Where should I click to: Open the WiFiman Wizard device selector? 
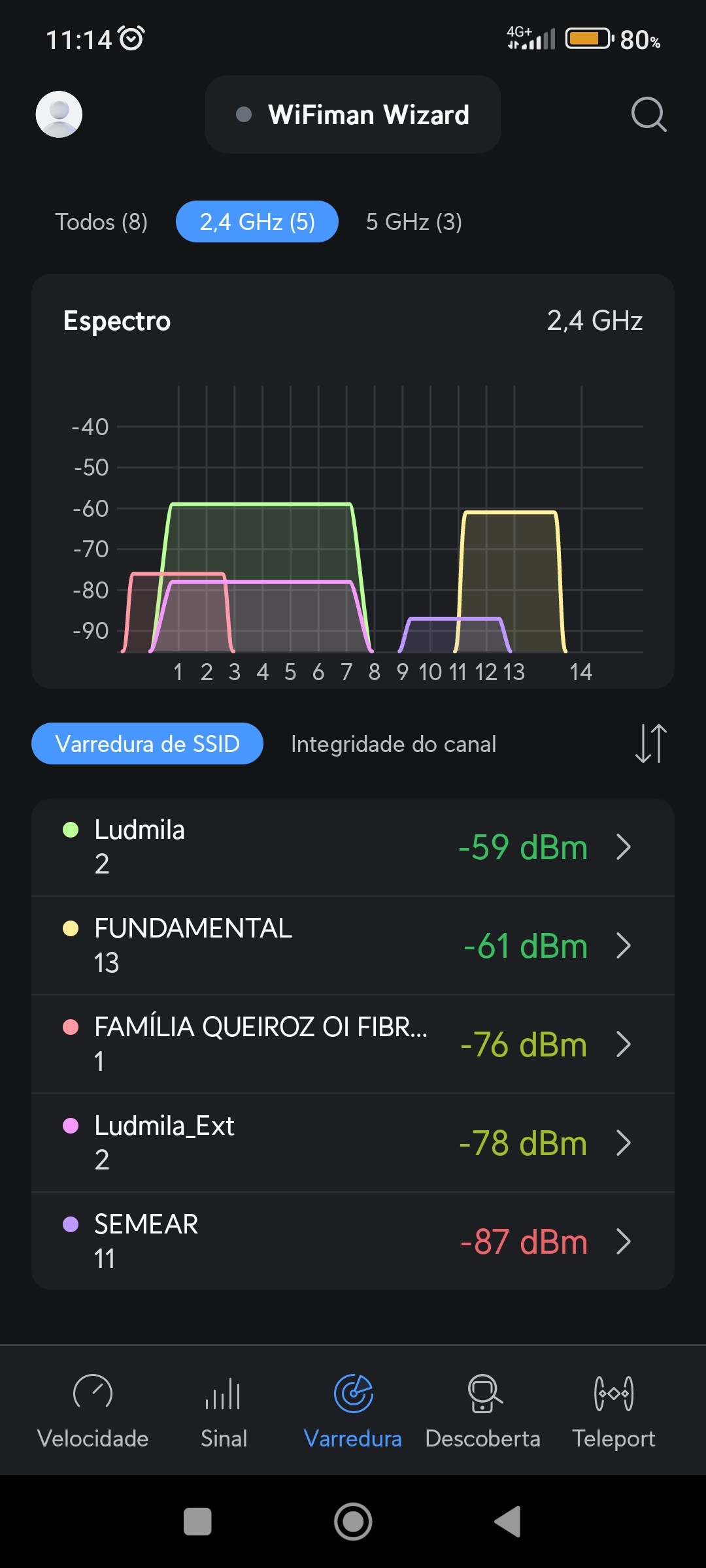pyautogui.click(x=353, y=114)
